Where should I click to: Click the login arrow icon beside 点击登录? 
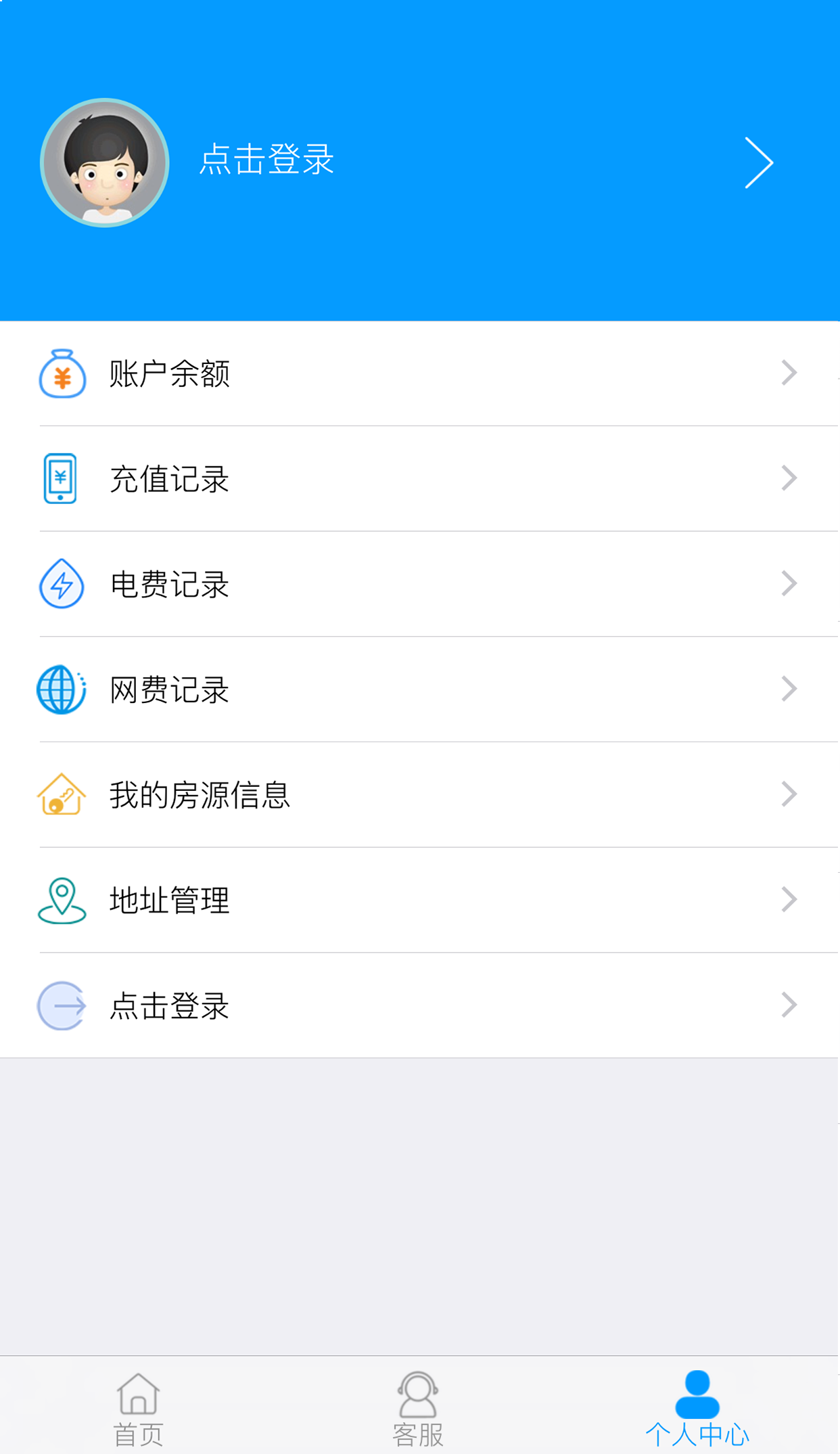click(62, 1007)
